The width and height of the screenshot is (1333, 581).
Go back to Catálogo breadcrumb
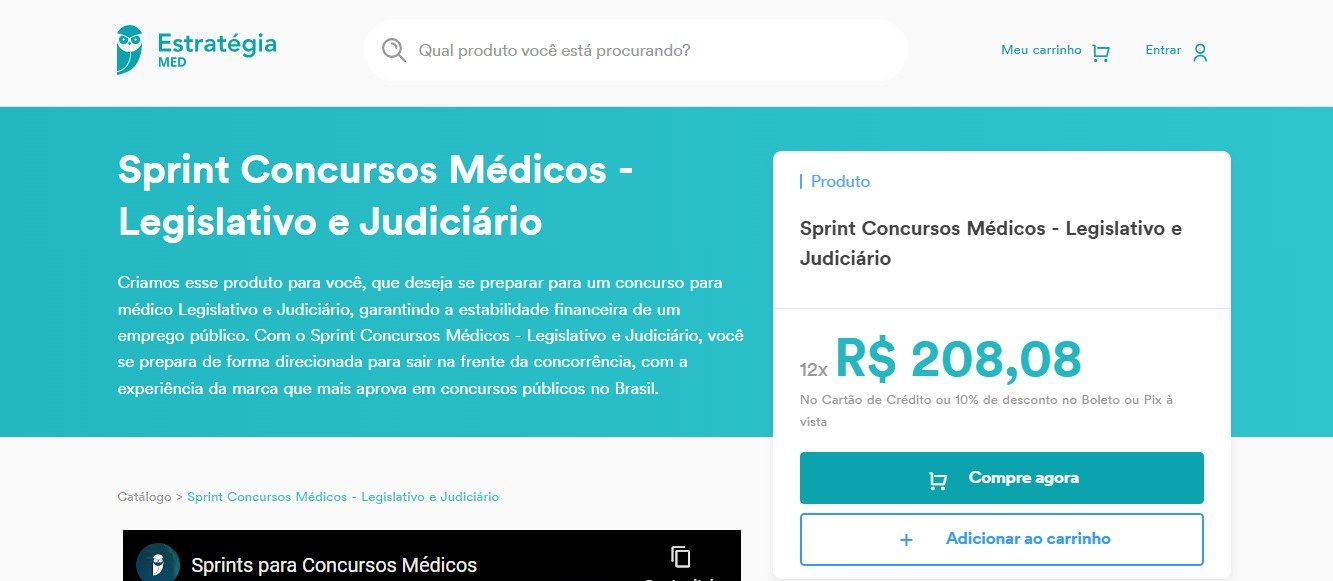144,497
